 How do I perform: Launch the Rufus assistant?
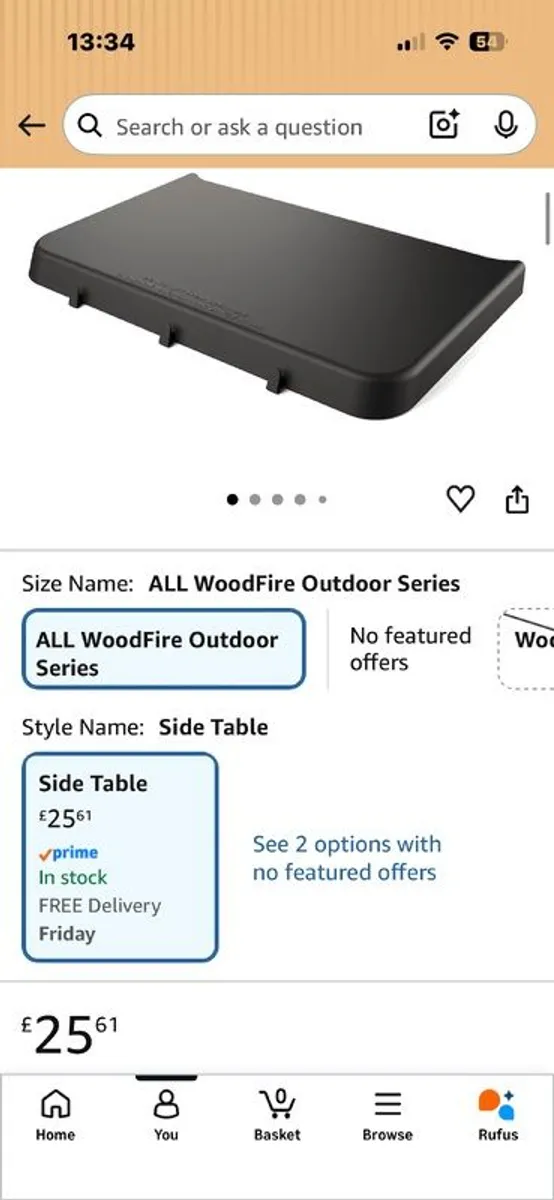pyautogui.click(x=498, y=1114)
